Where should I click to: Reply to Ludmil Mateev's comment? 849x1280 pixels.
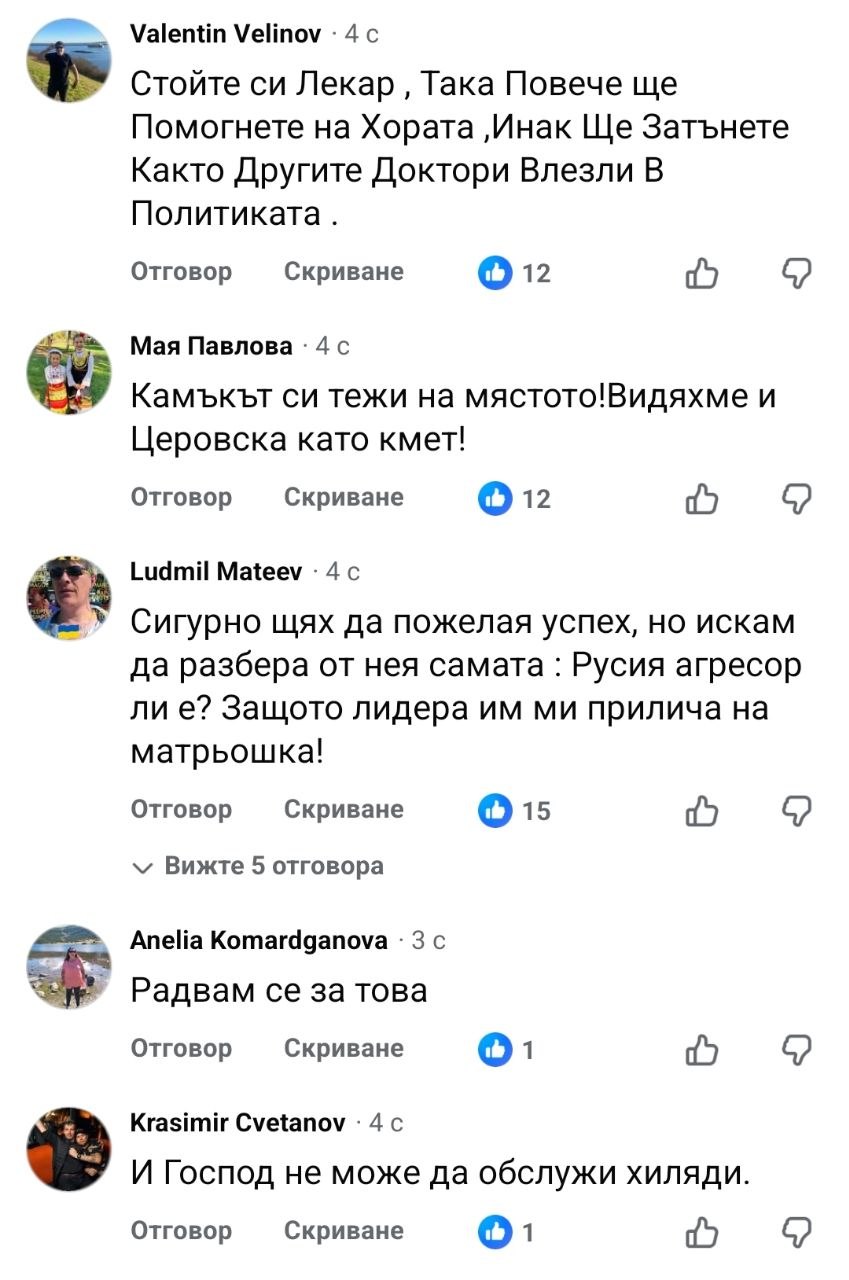(181, 809)
